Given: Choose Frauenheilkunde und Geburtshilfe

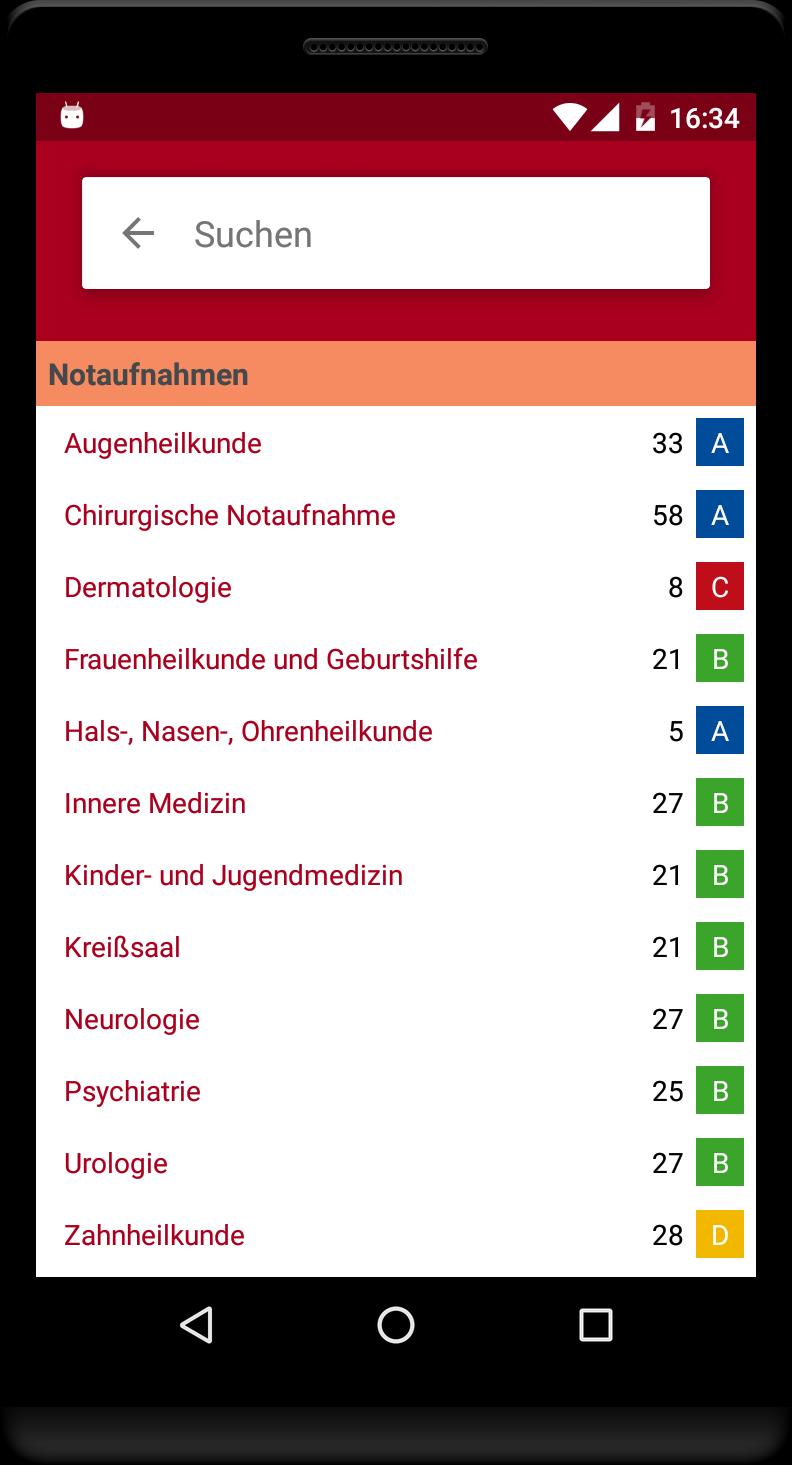Looking at the screenshot, I should (x=396, y=659).
